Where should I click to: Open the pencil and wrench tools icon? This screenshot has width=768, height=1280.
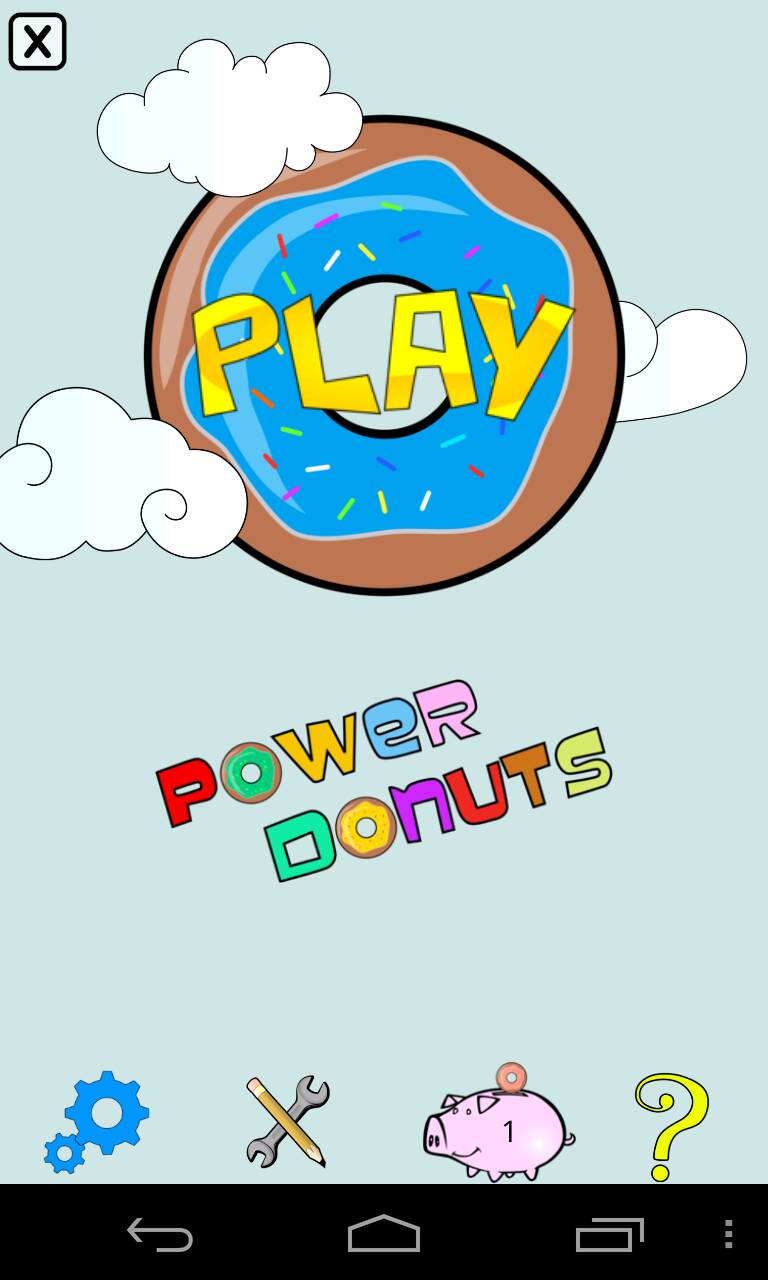click(288, 1121)
